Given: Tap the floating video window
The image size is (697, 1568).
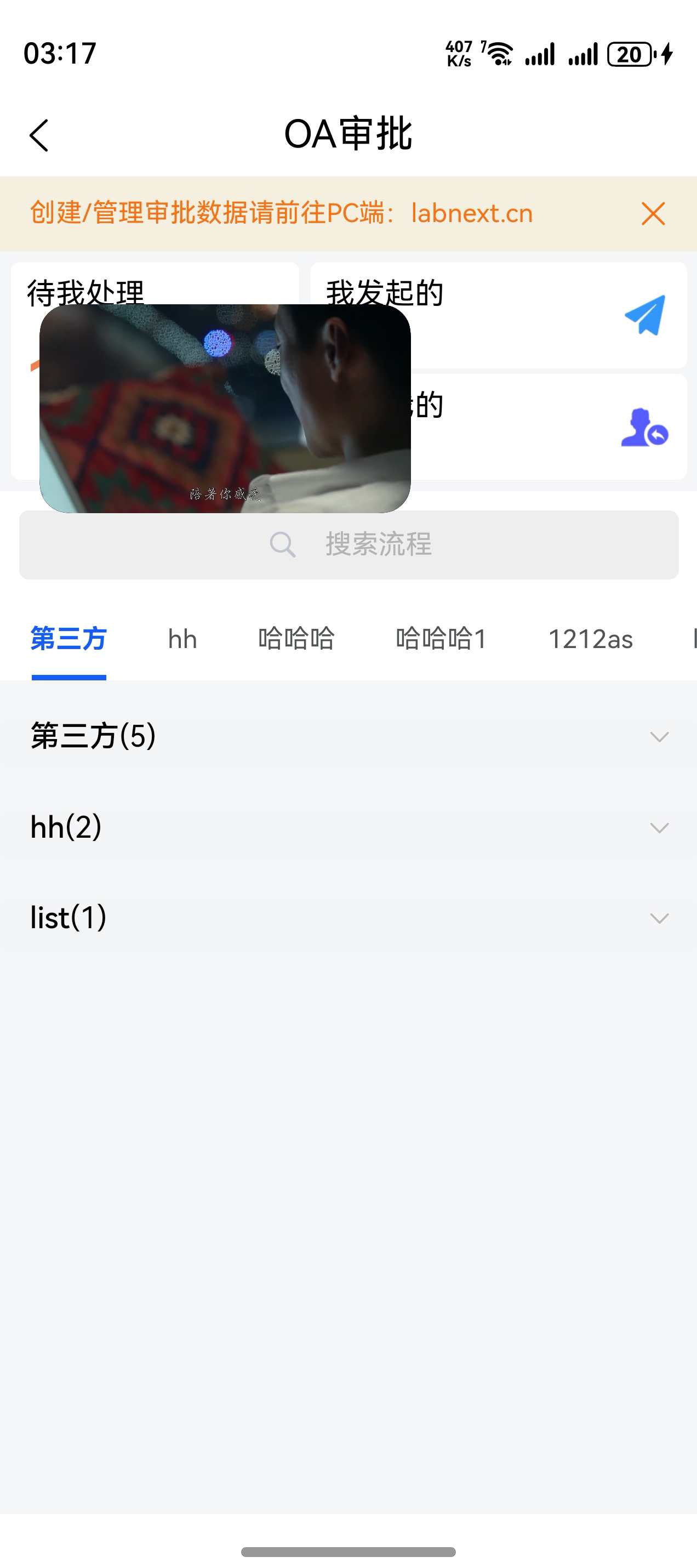Looking at the screenshot, I should (x=225, y=408).
